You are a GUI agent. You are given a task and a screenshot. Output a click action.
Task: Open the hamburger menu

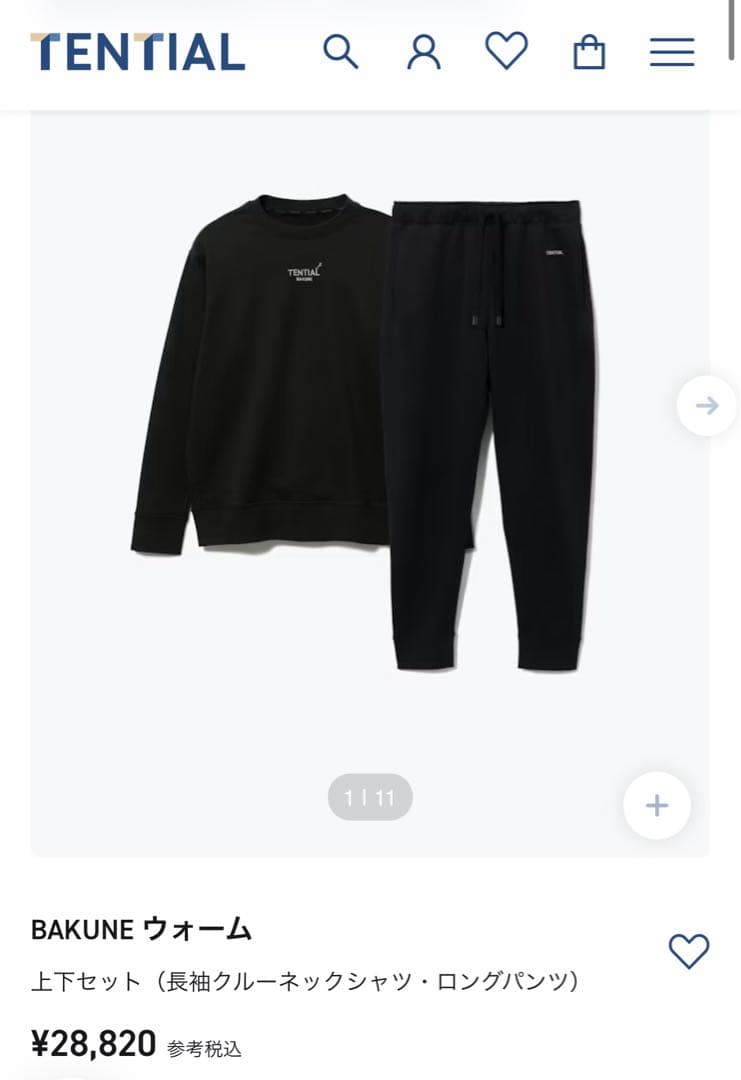(672, 52)
